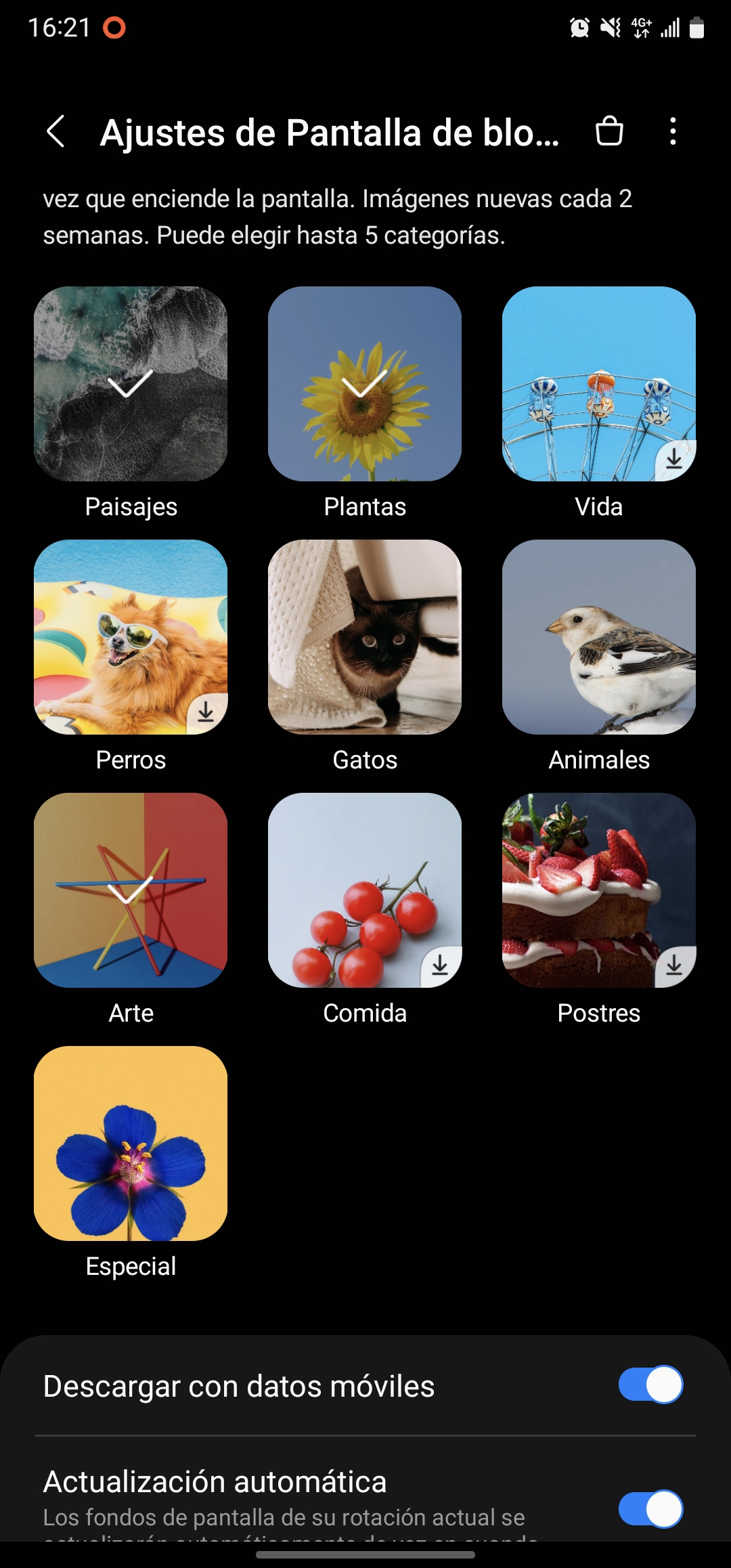Viewport: 731px width, 1568px height.
Task: Uncheck the Plantas sunflower category
Action: pos(365,384)
